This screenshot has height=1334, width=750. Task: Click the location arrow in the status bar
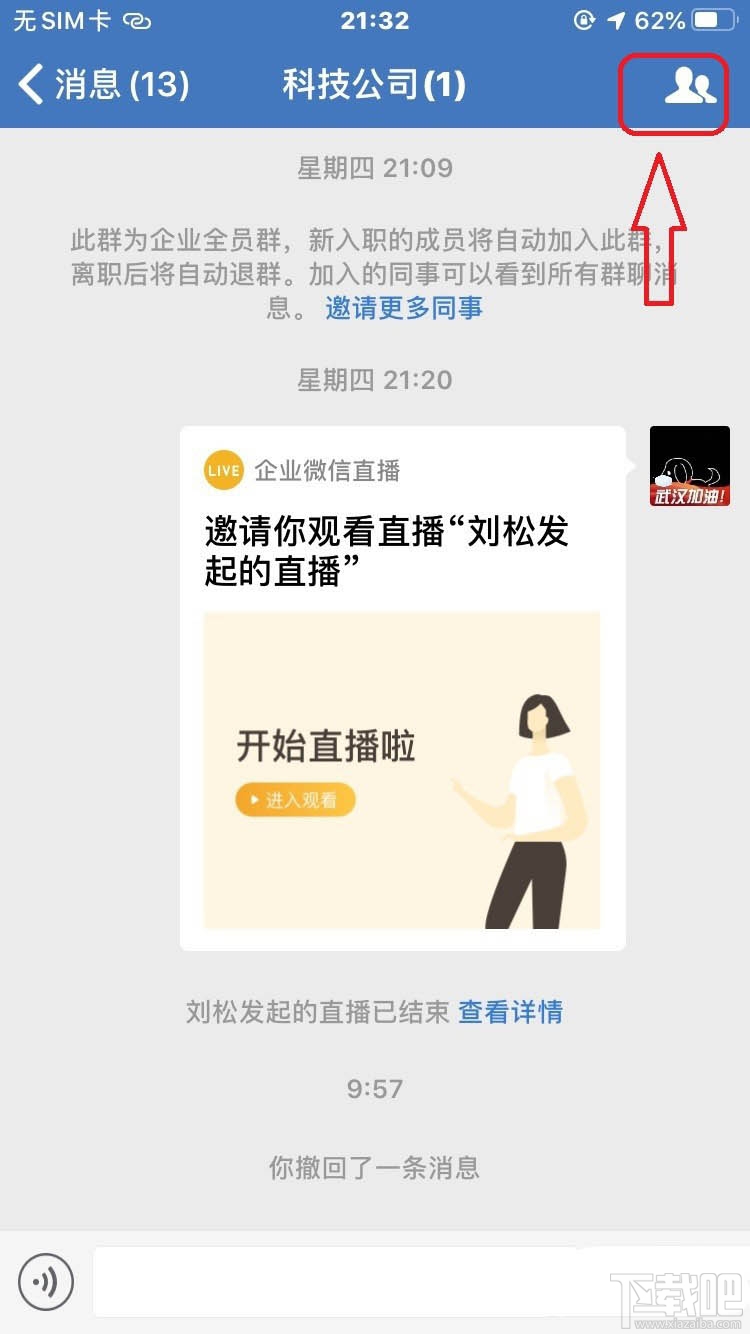coord(617,18)
